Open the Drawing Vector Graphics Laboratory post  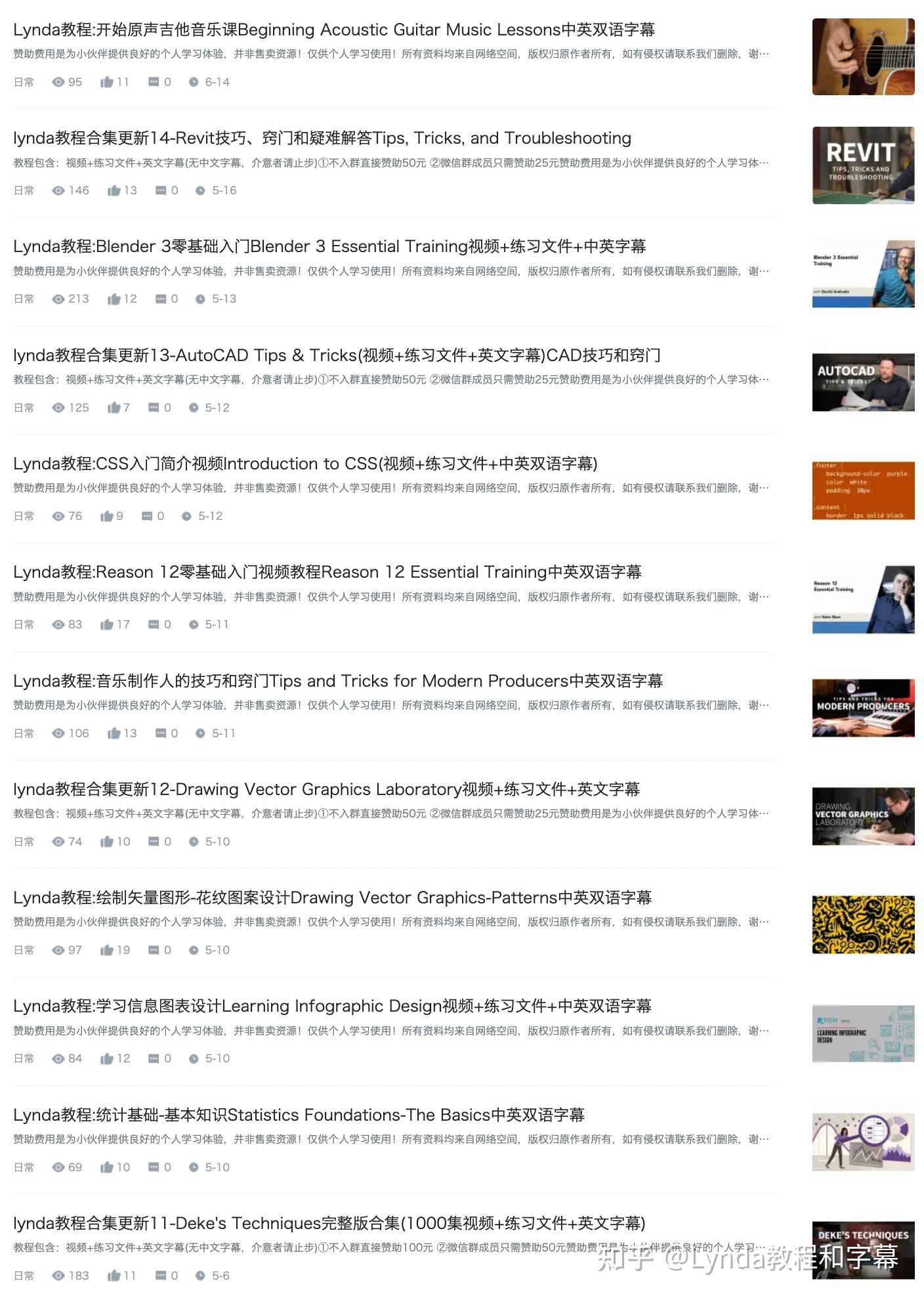pyautogui.click(x=326, y=790)
